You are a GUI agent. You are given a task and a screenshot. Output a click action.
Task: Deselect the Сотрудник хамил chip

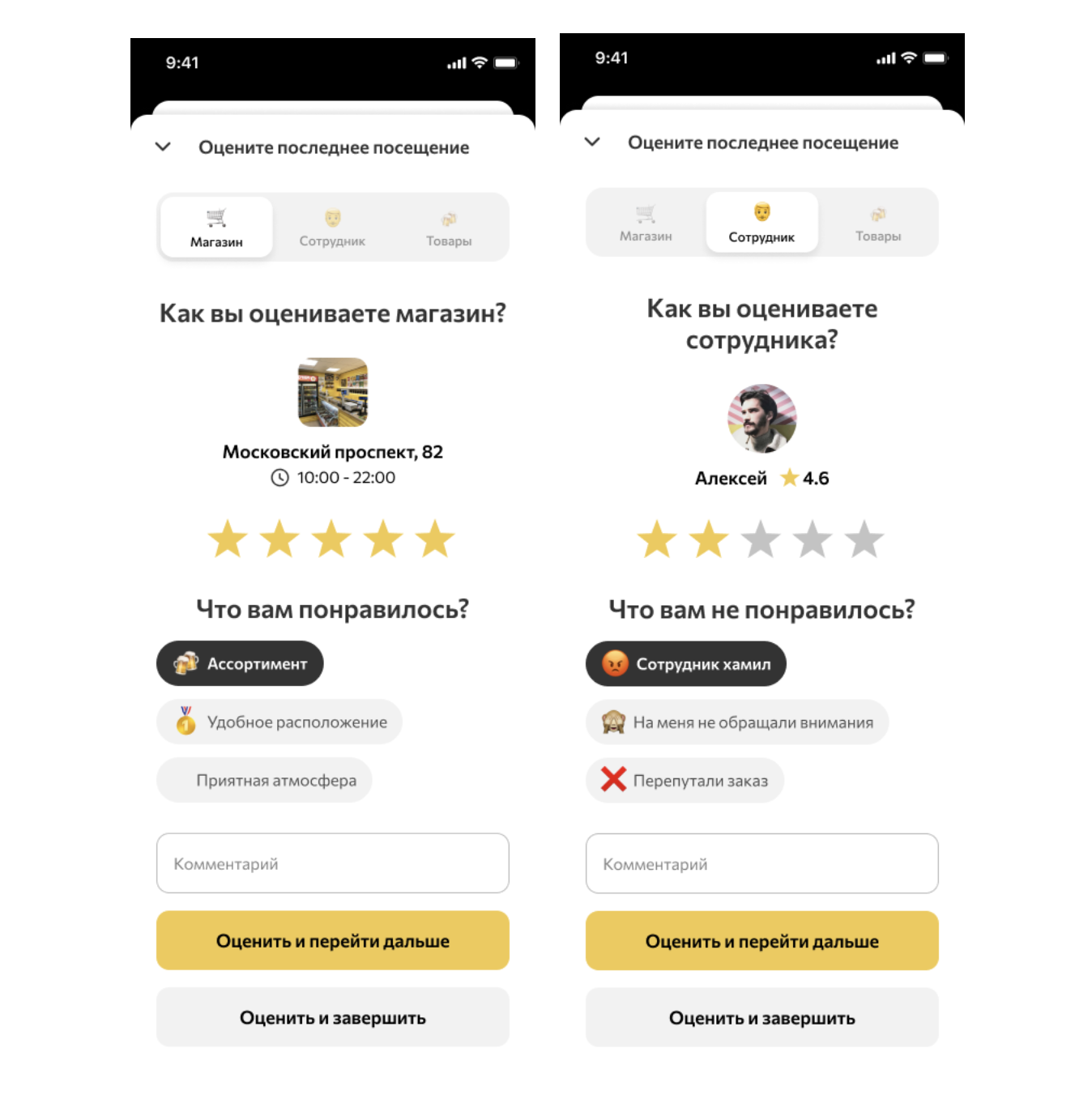[x=685, y=664]
